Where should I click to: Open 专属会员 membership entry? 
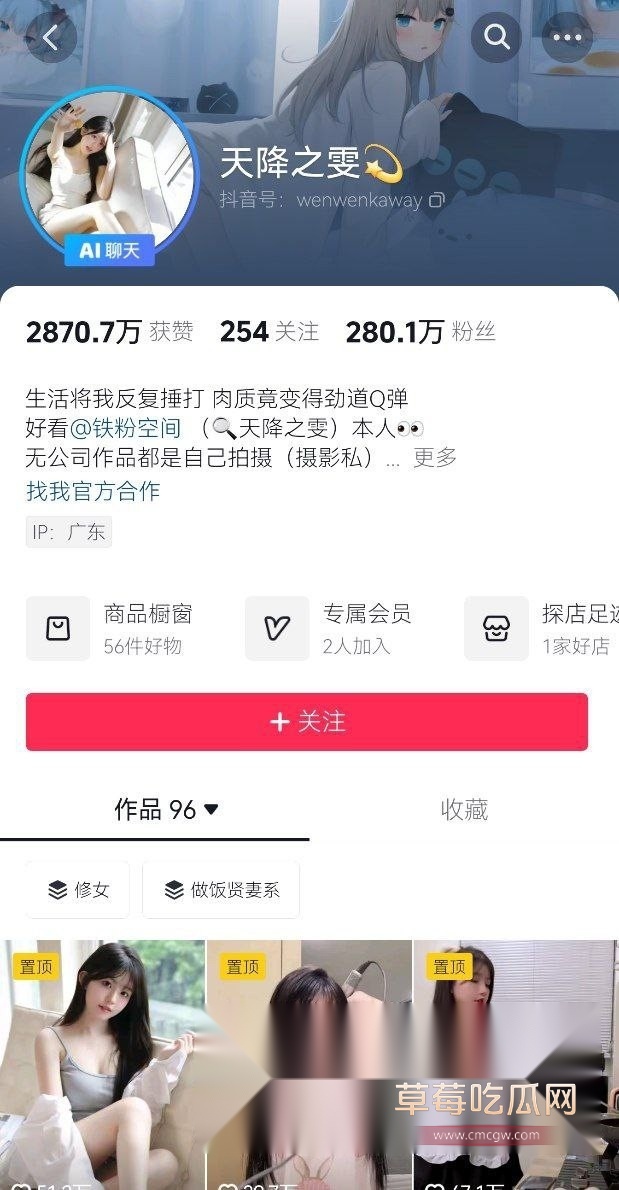point(328,628)
